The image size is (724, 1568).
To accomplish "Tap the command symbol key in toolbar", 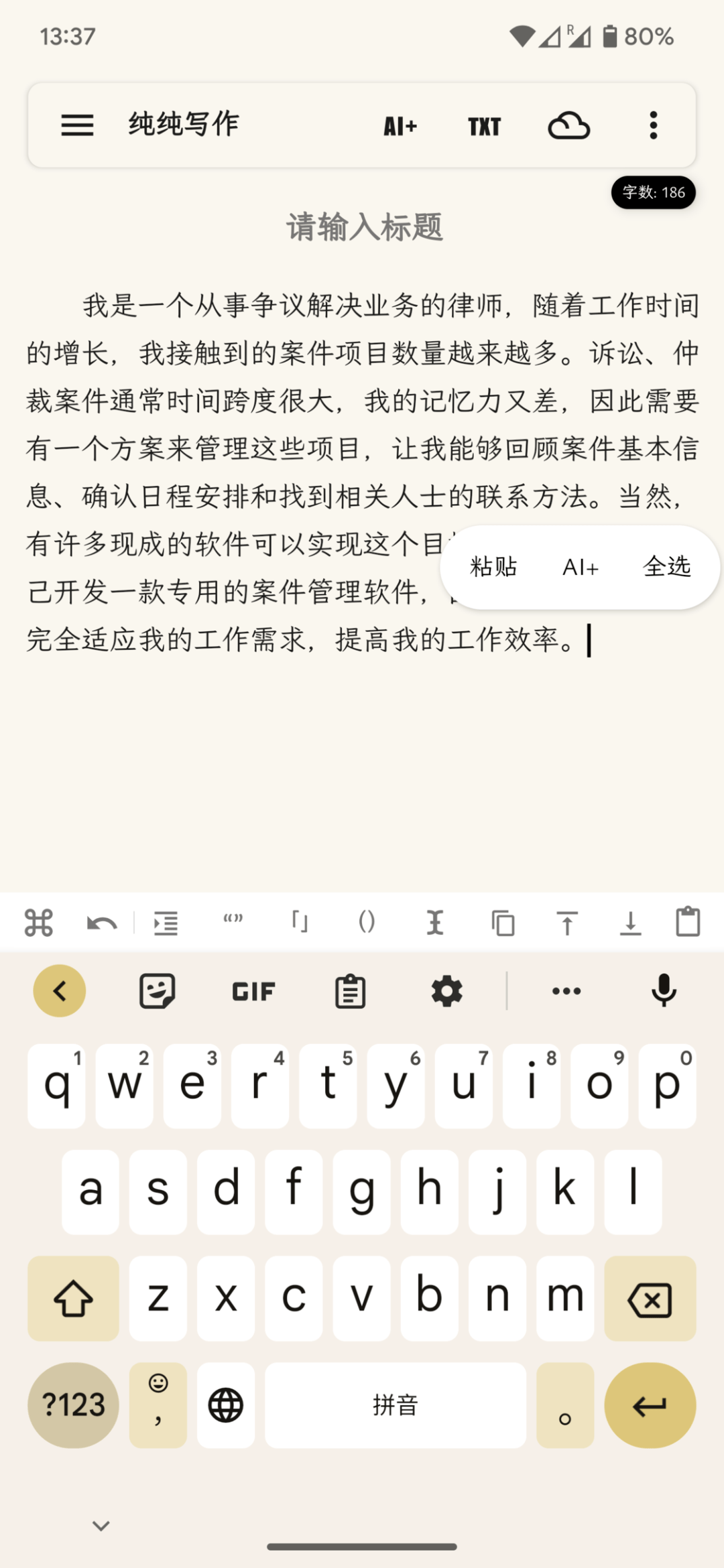I will pos(38,923).
